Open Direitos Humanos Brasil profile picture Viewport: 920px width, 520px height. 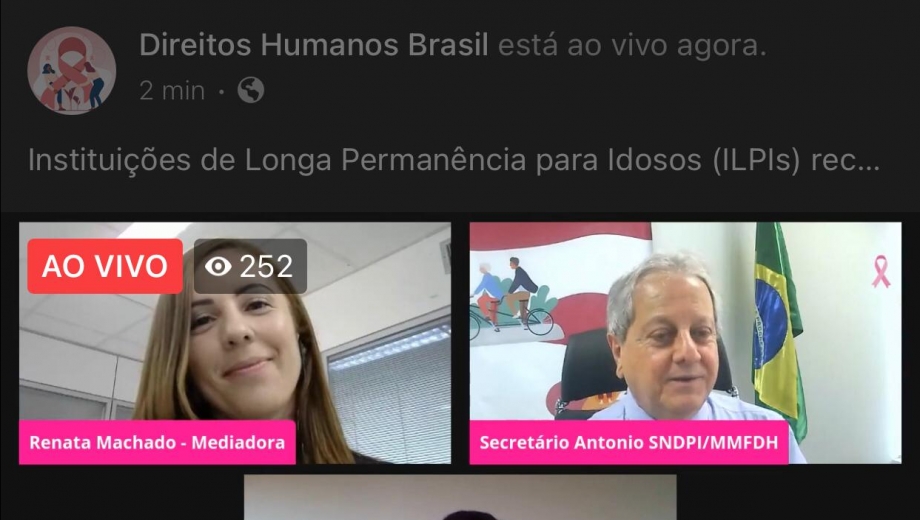tap(71, 71)
